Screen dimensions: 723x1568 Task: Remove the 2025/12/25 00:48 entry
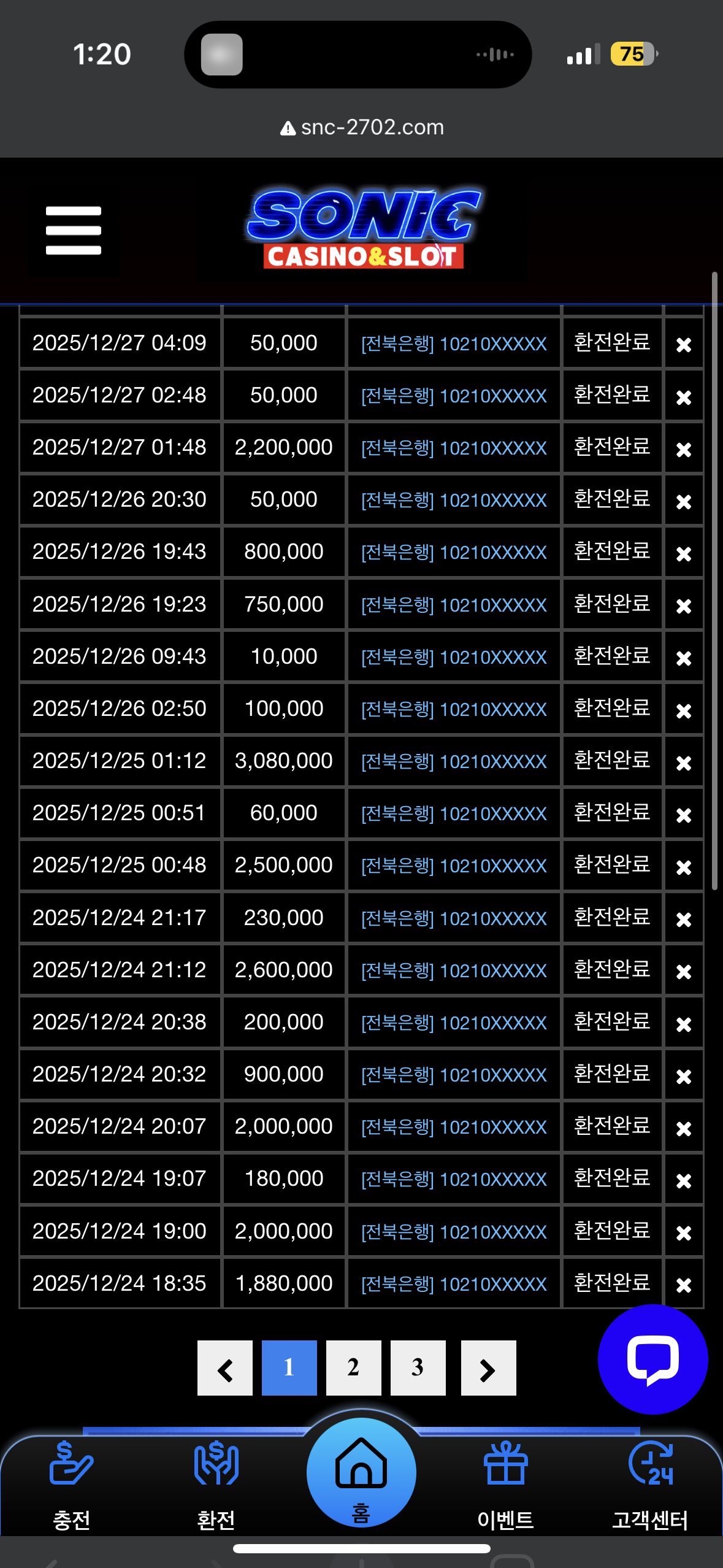pyautogui.click(x=684, y=867)
